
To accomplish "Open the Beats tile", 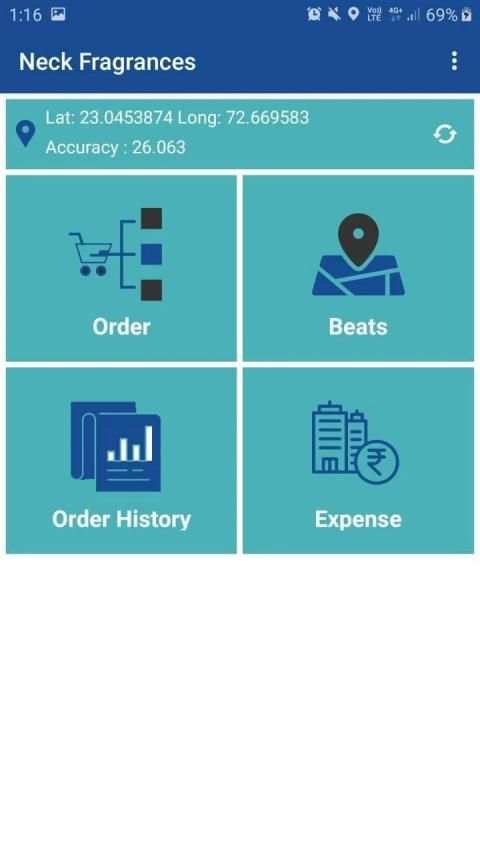I will (x=358, y=268).
